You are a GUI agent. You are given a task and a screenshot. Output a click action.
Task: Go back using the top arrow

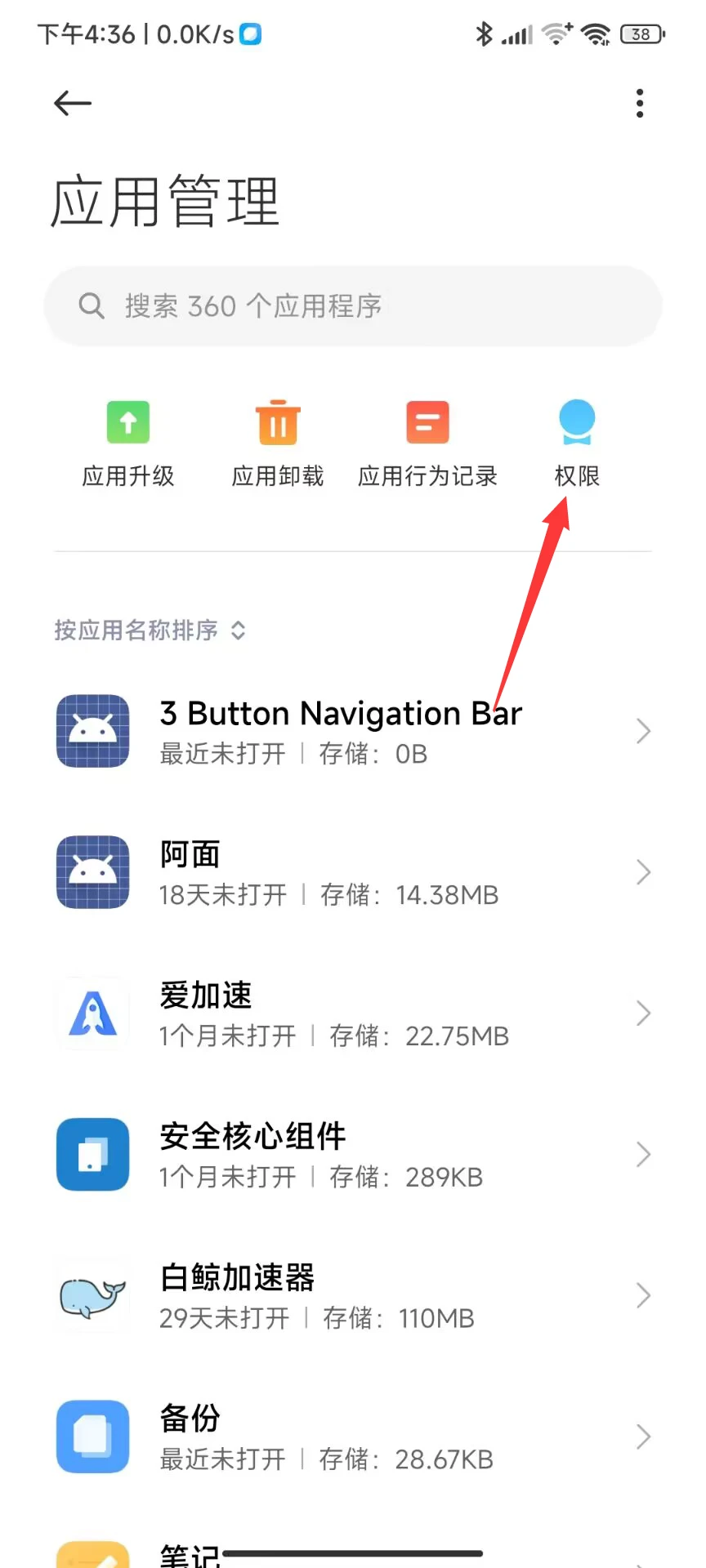(72, 104)
